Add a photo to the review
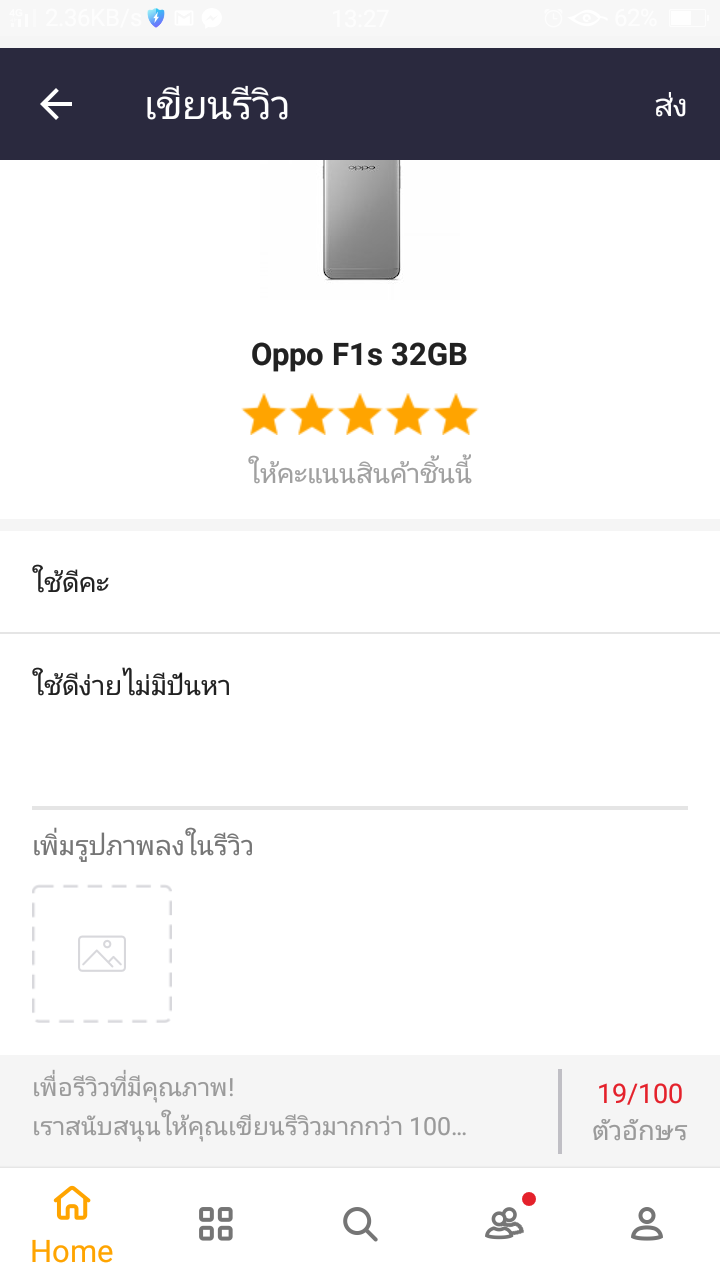Image resolution: width=720 pixels, height=1280 pixels. [x=102, y=953]
